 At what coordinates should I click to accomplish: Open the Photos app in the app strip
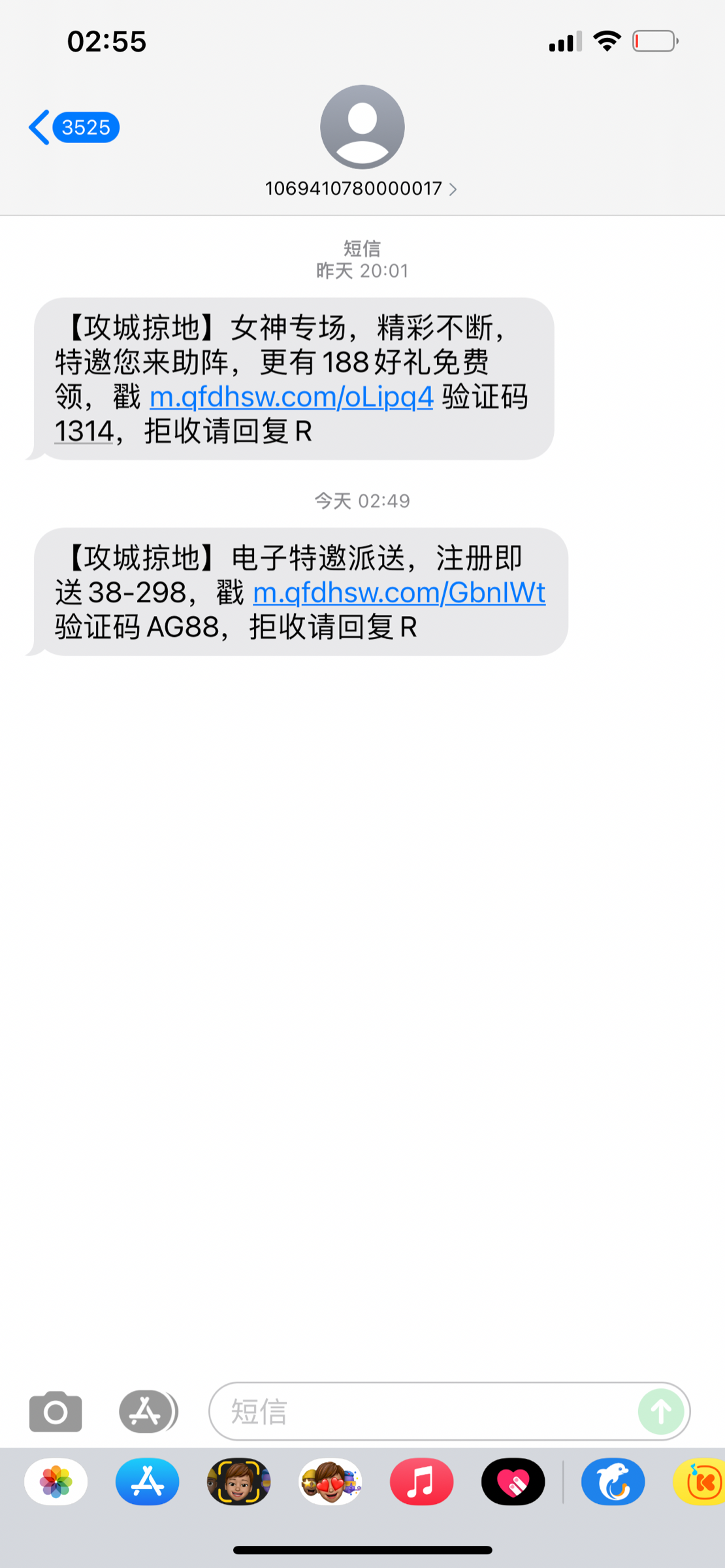click(56, 1482)
